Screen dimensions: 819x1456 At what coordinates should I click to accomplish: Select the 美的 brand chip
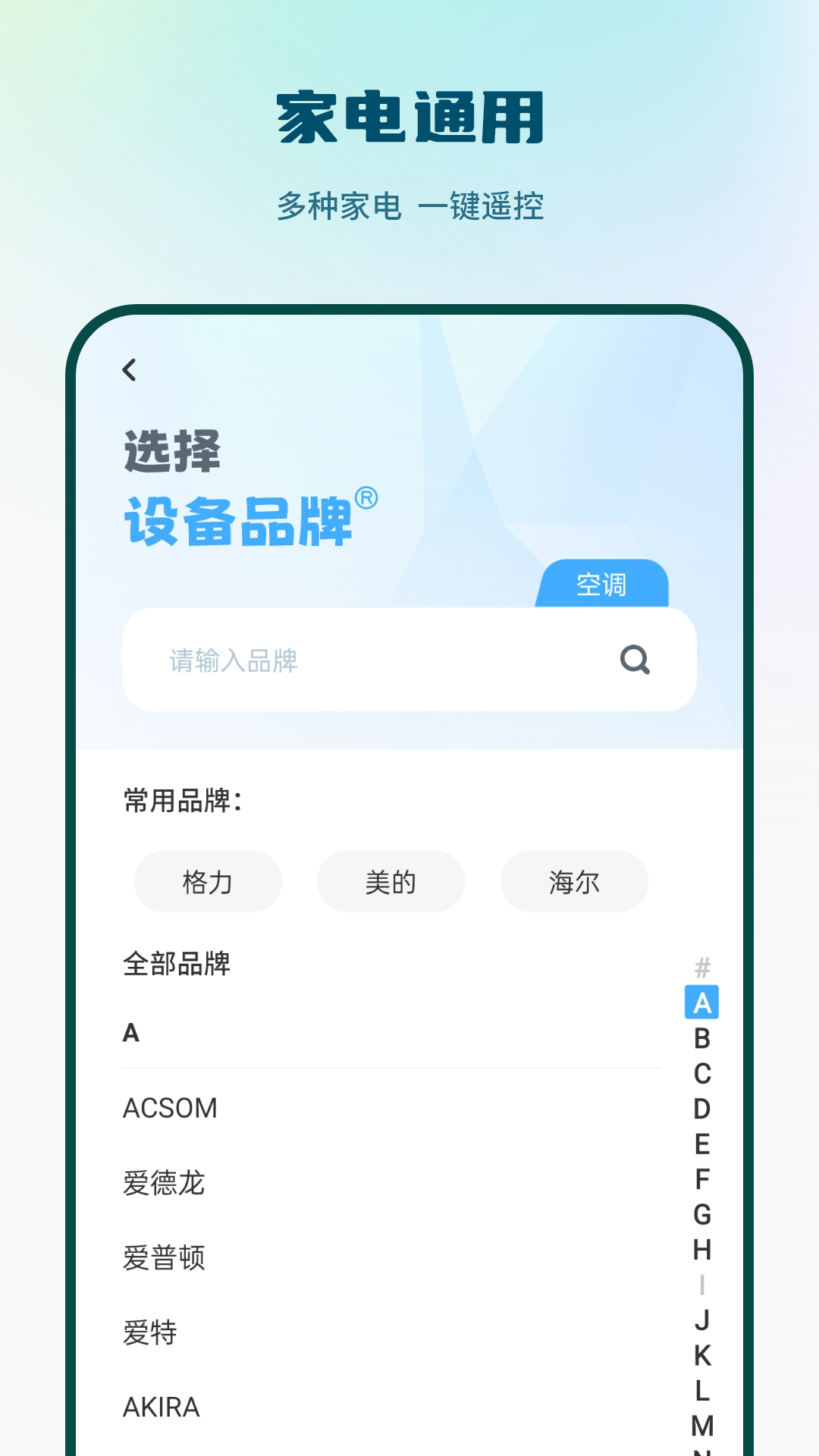tap(391, 881)
